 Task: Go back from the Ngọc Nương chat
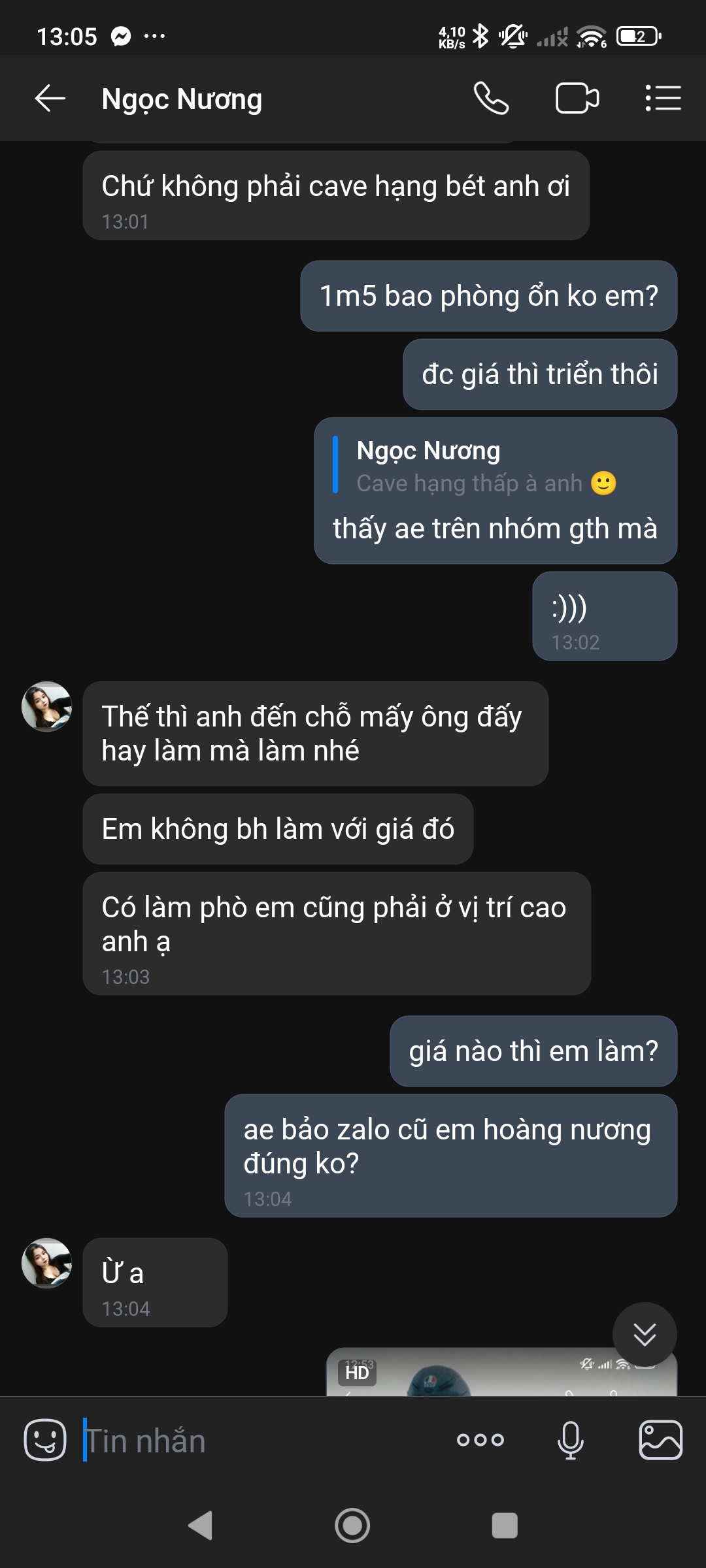tap(50, 99)
